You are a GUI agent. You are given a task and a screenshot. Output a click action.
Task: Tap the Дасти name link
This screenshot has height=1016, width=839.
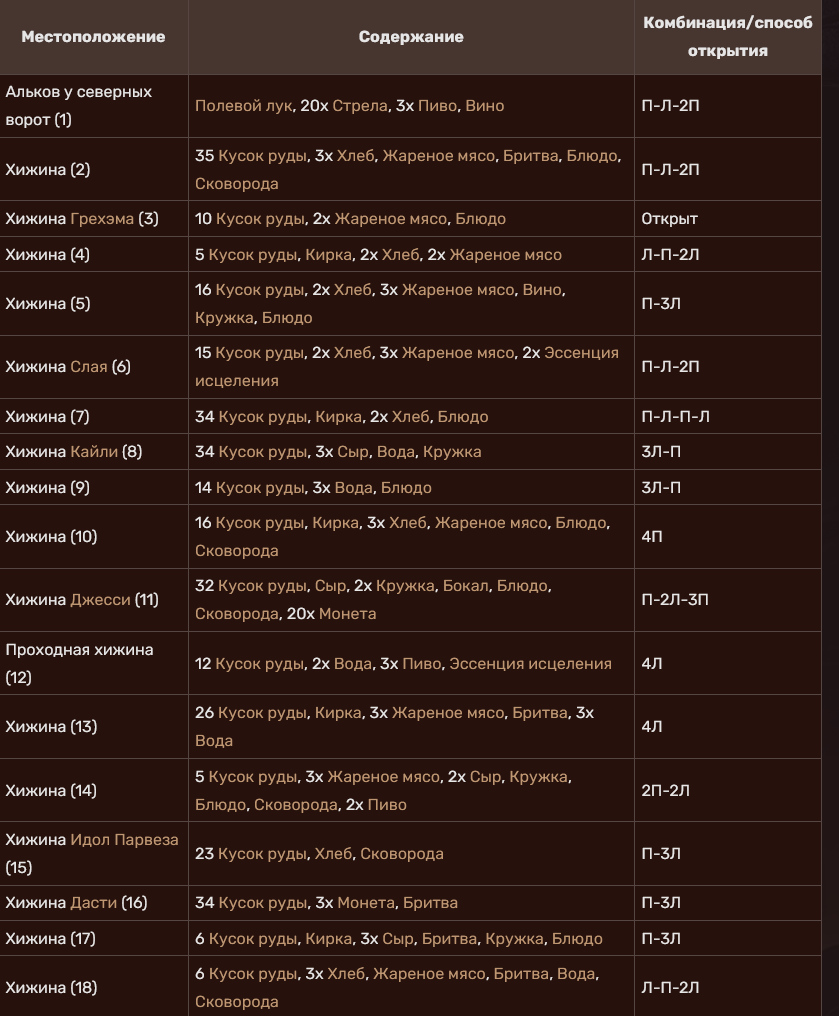pyautogui.click(x=93, y=903)
